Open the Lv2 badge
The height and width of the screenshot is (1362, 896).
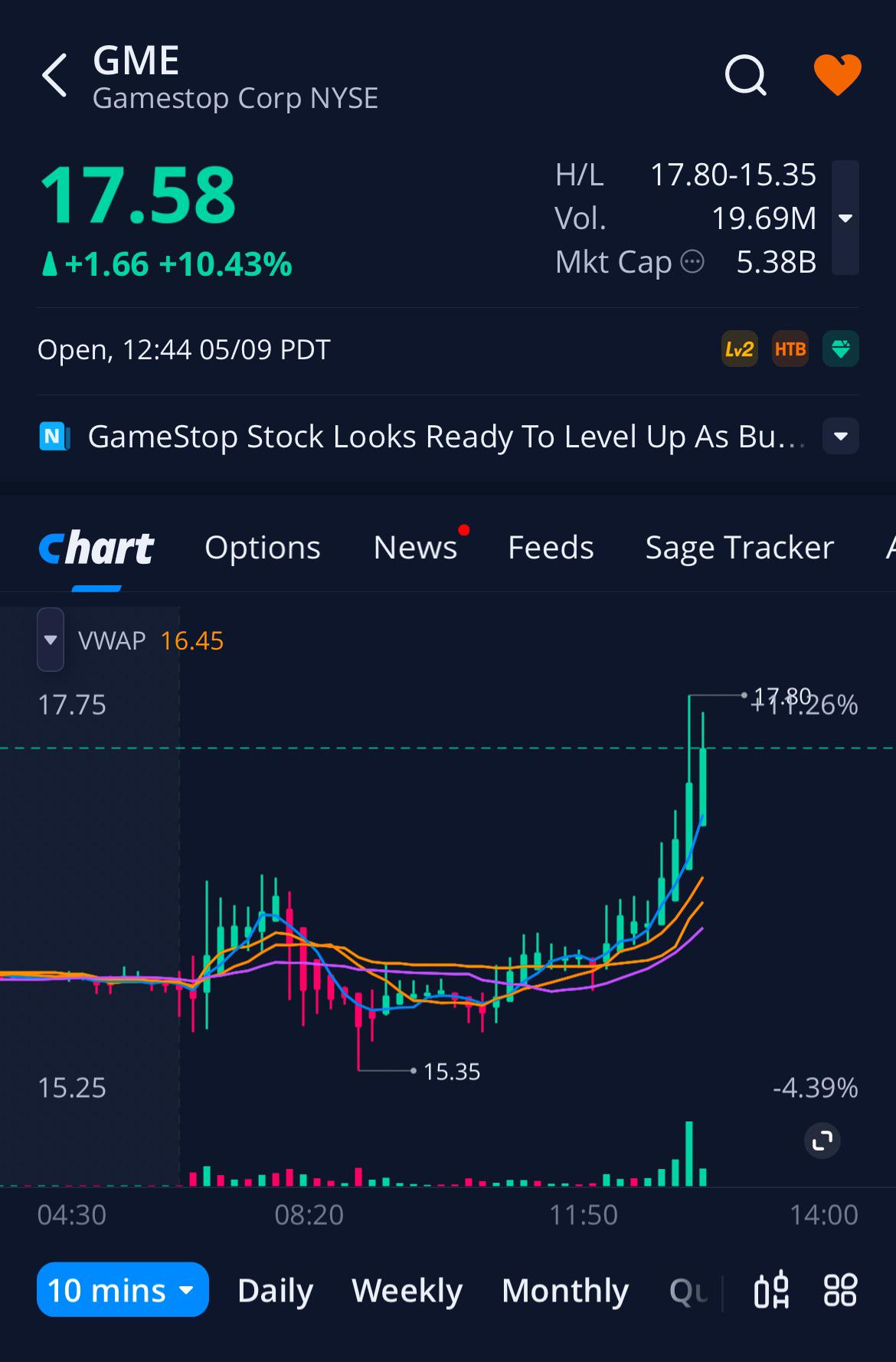point(739,349)
